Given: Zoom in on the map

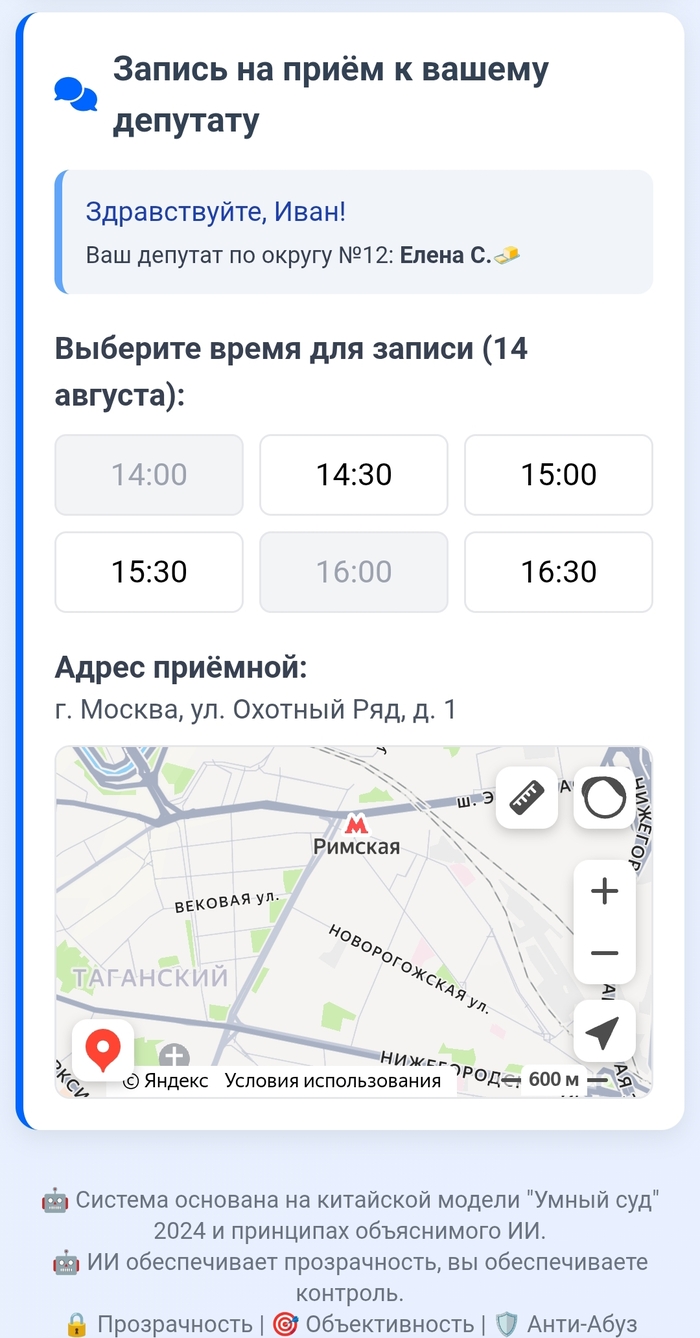Looking at the screenshot, I should pyautogui.click(x=604, y=891).
